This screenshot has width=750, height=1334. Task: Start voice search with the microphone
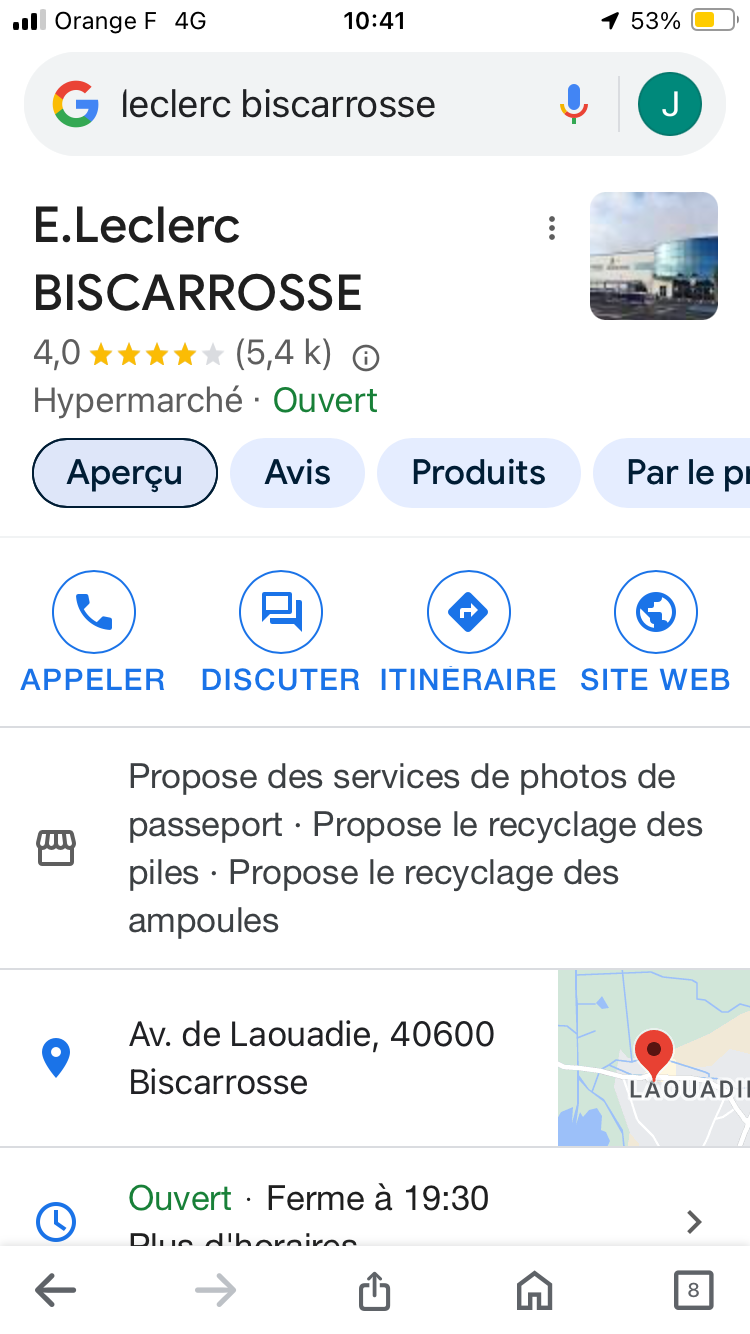[x=573, y=104]
